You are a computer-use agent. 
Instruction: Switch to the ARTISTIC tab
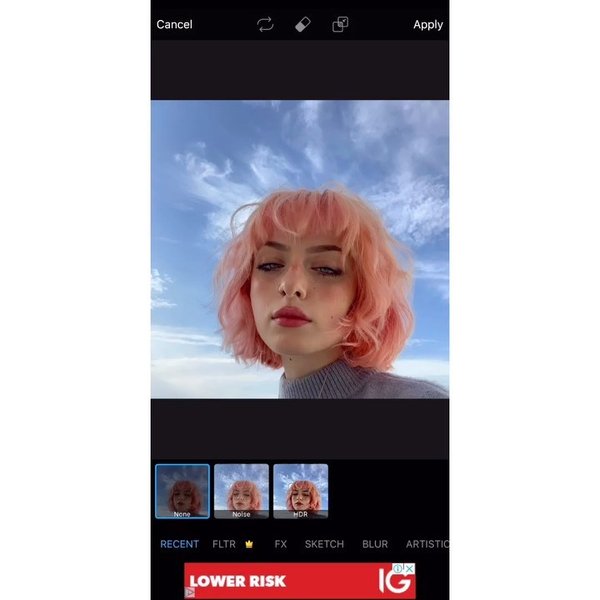tap(427, 544)
